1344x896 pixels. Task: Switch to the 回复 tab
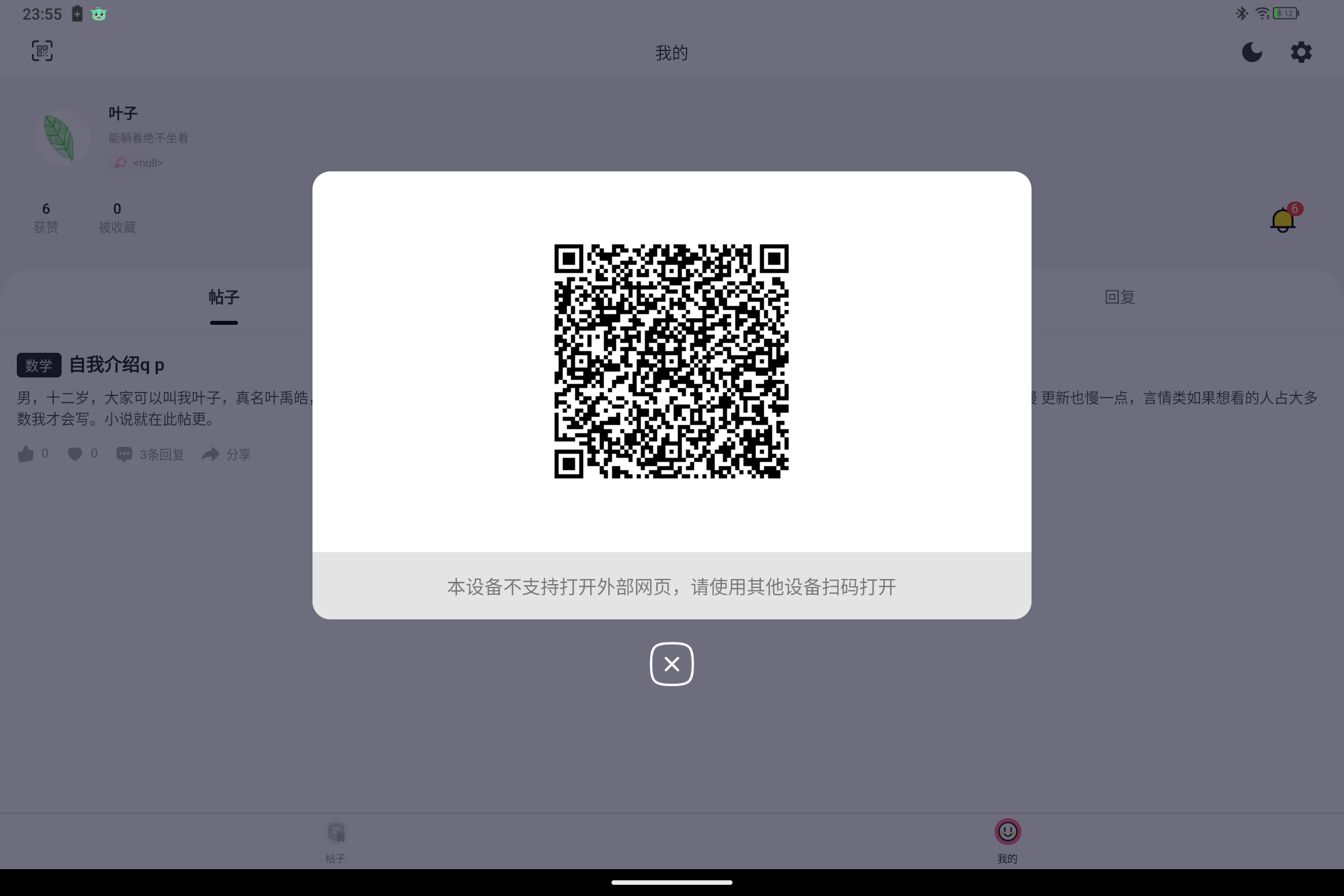[1119, 297]
